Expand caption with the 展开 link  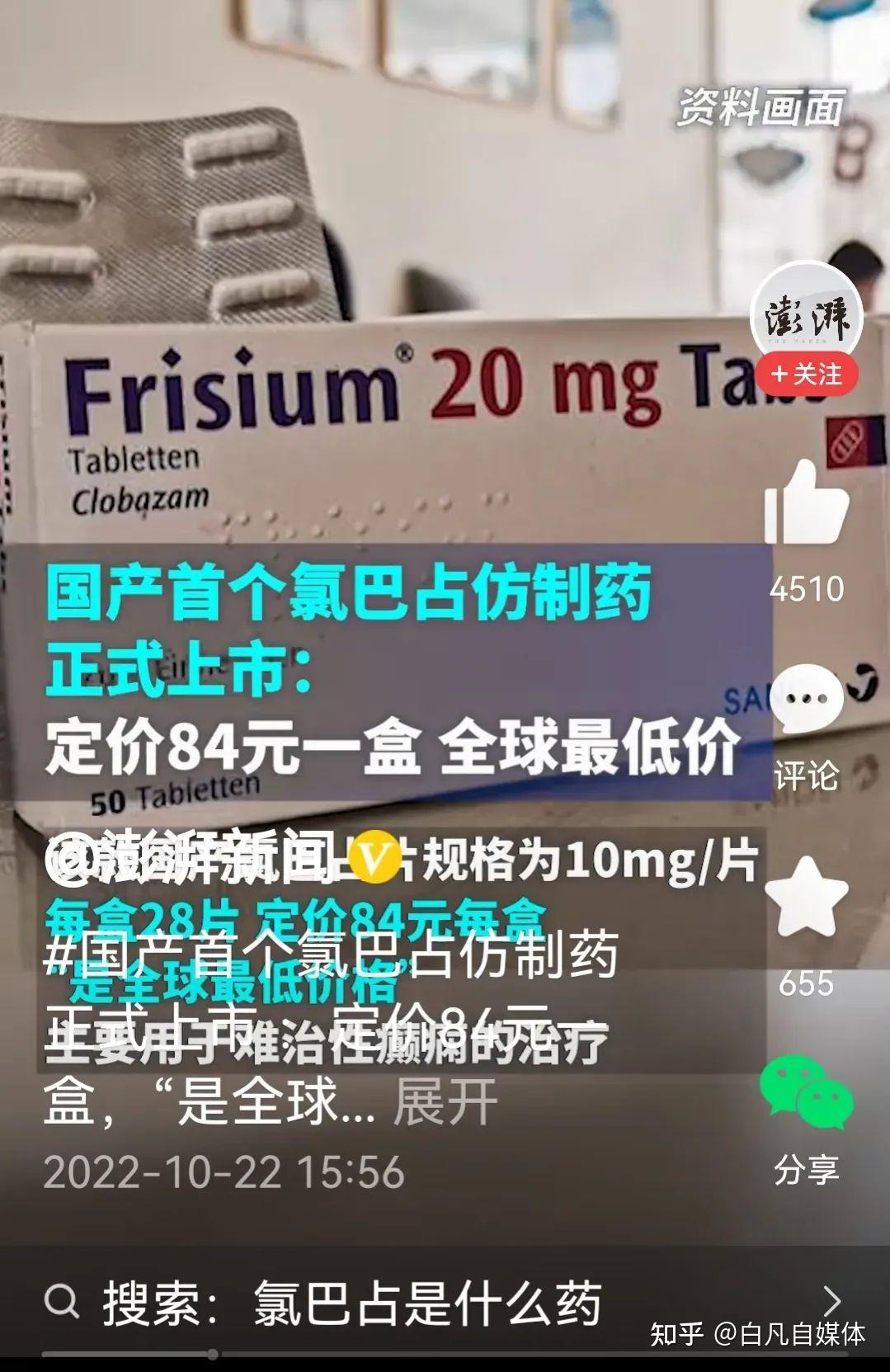(445, 1101)
